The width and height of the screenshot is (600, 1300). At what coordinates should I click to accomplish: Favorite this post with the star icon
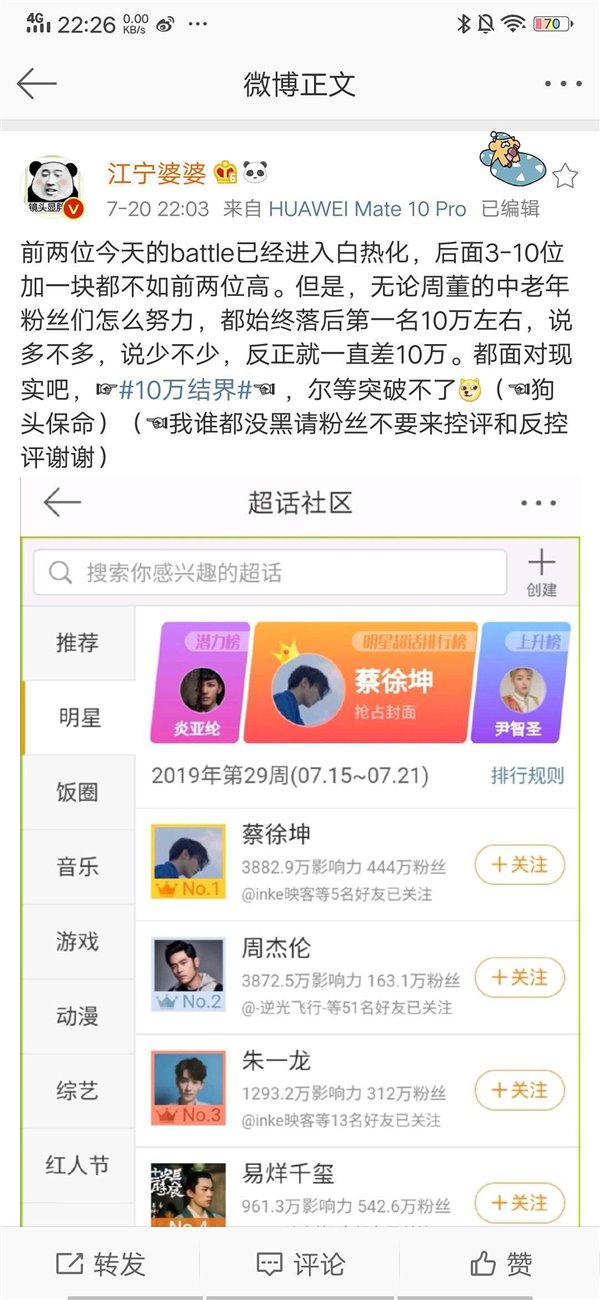pyautogui.click(x=565, y=177)
